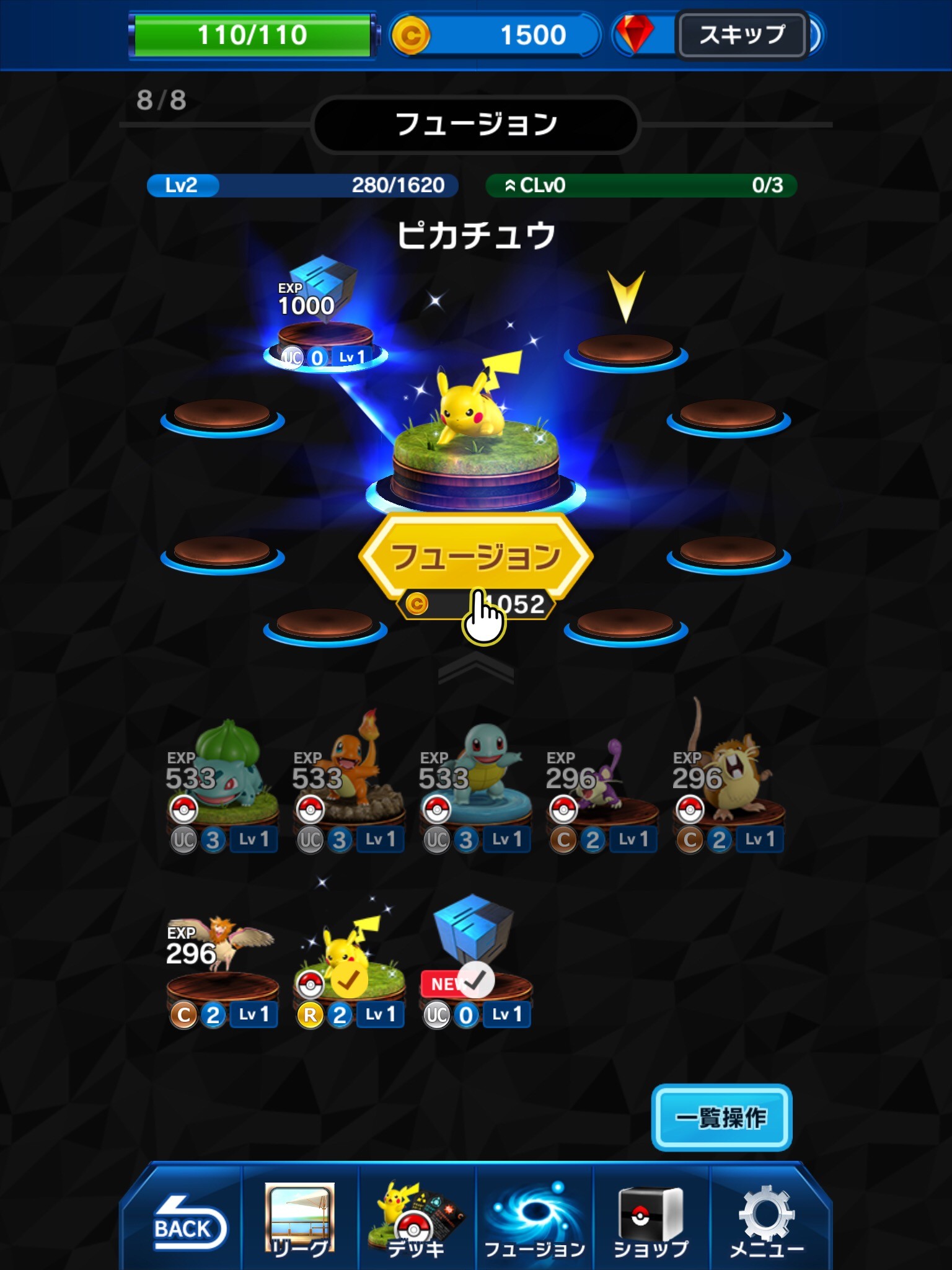Tap the スキップ skip button
Screen dimensions: 952x1270
pyautogui.click(x=742, y=35)
